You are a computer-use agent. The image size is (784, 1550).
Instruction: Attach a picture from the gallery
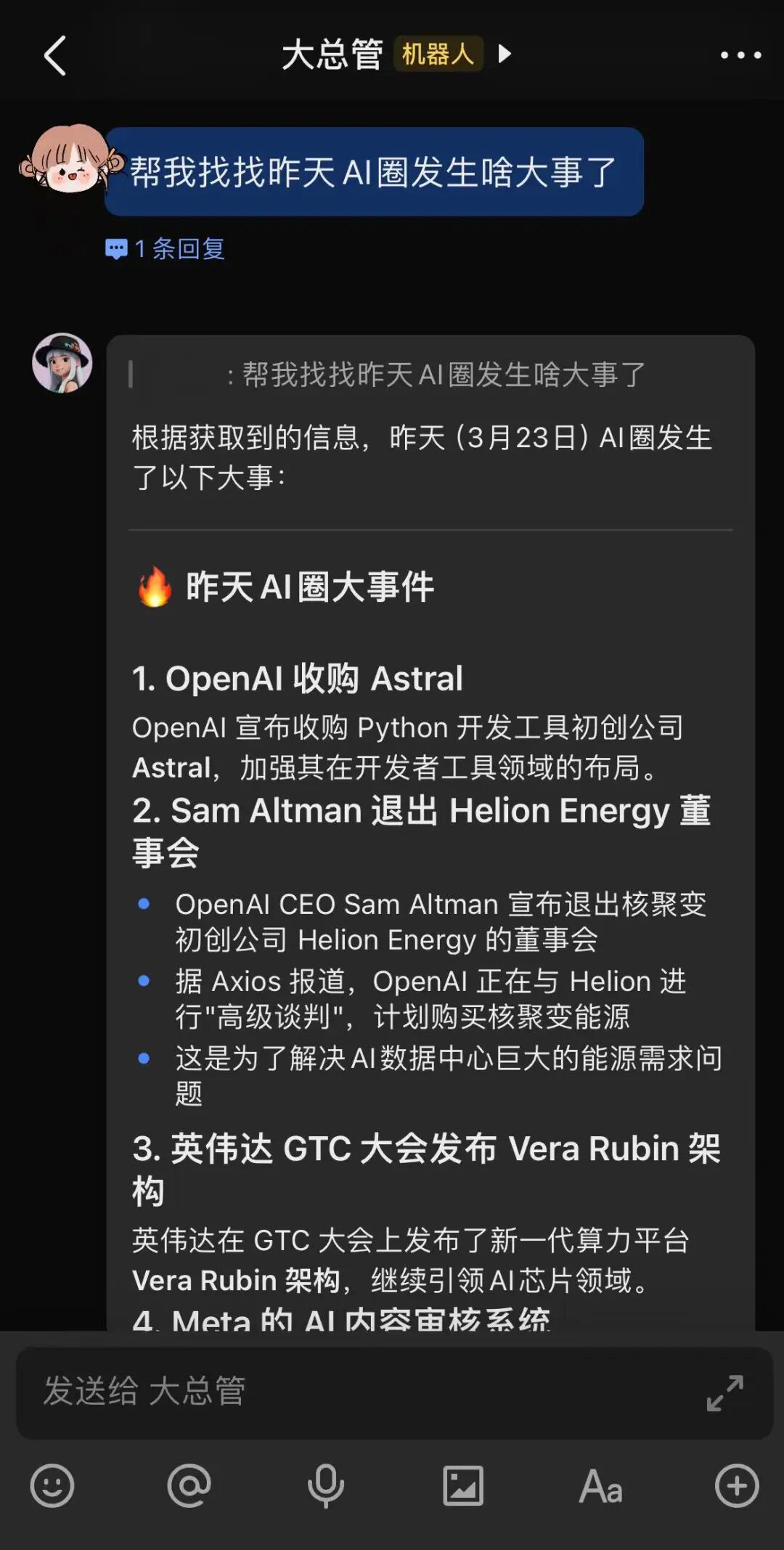[463, 1486]
